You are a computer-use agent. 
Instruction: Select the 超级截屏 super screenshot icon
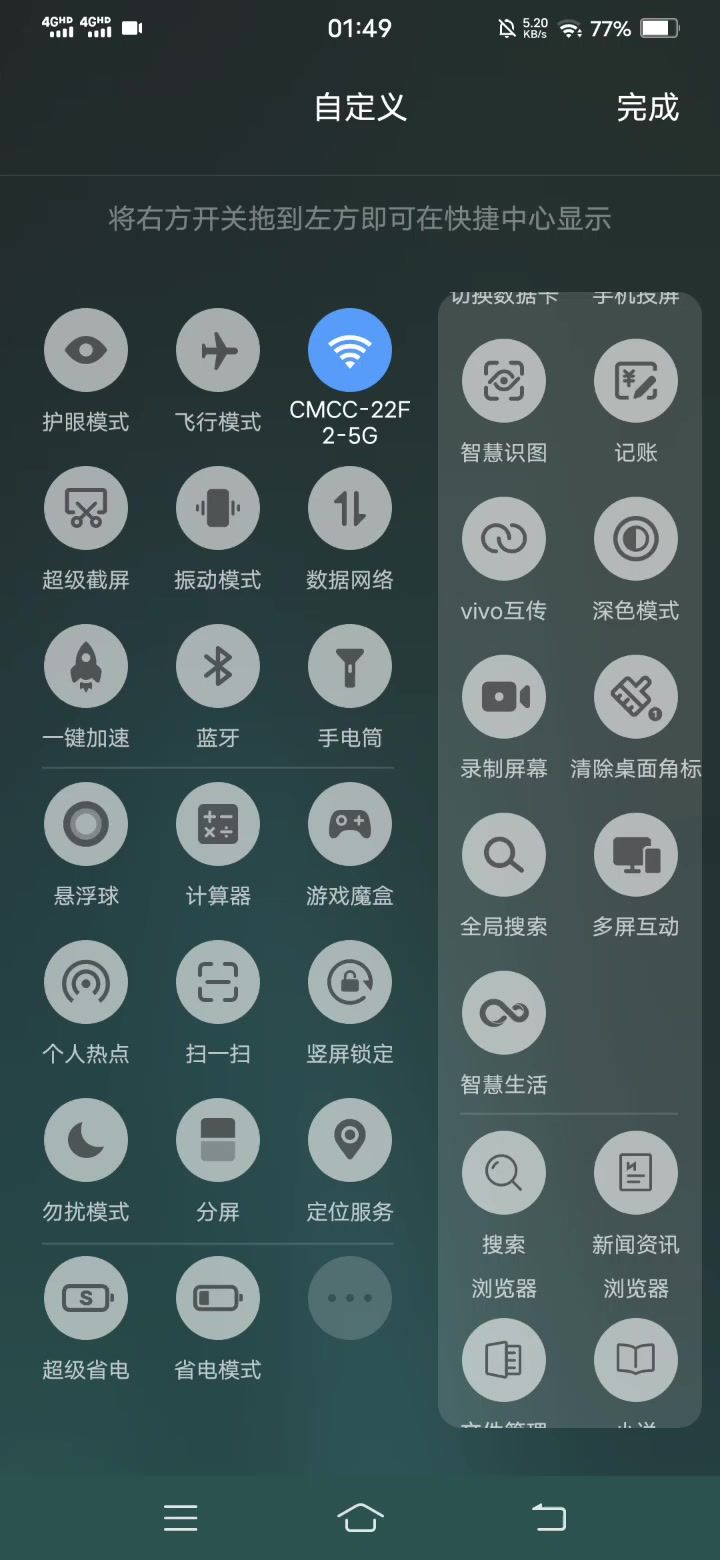[x=86, y=509]
